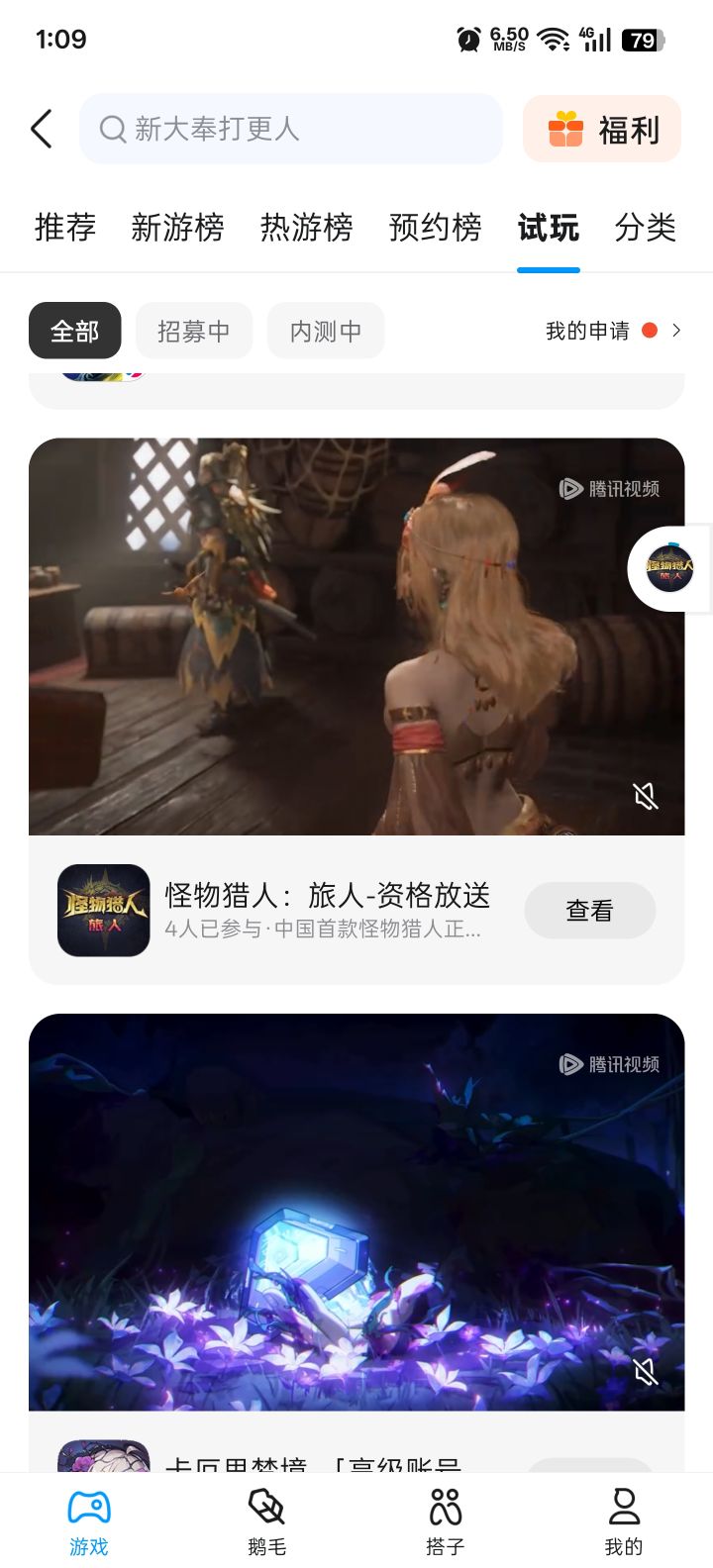Image resolution: width=713 pixels, height=1568 pixels.
Task: Tap the 查看 button for 怪物猎人：旅人
Action: 589,909
